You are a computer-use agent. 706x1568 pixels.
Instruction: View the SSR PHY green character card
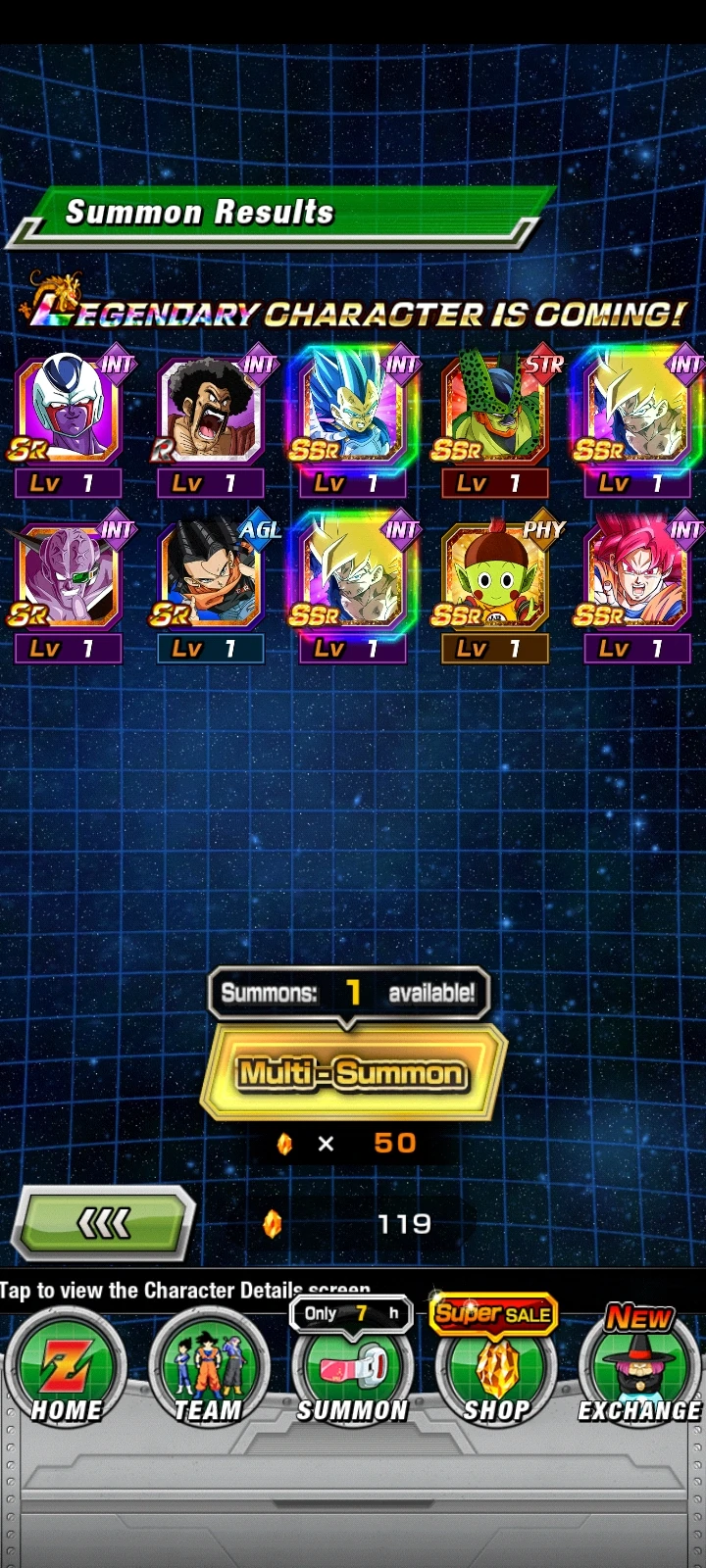tap(495, 588)
